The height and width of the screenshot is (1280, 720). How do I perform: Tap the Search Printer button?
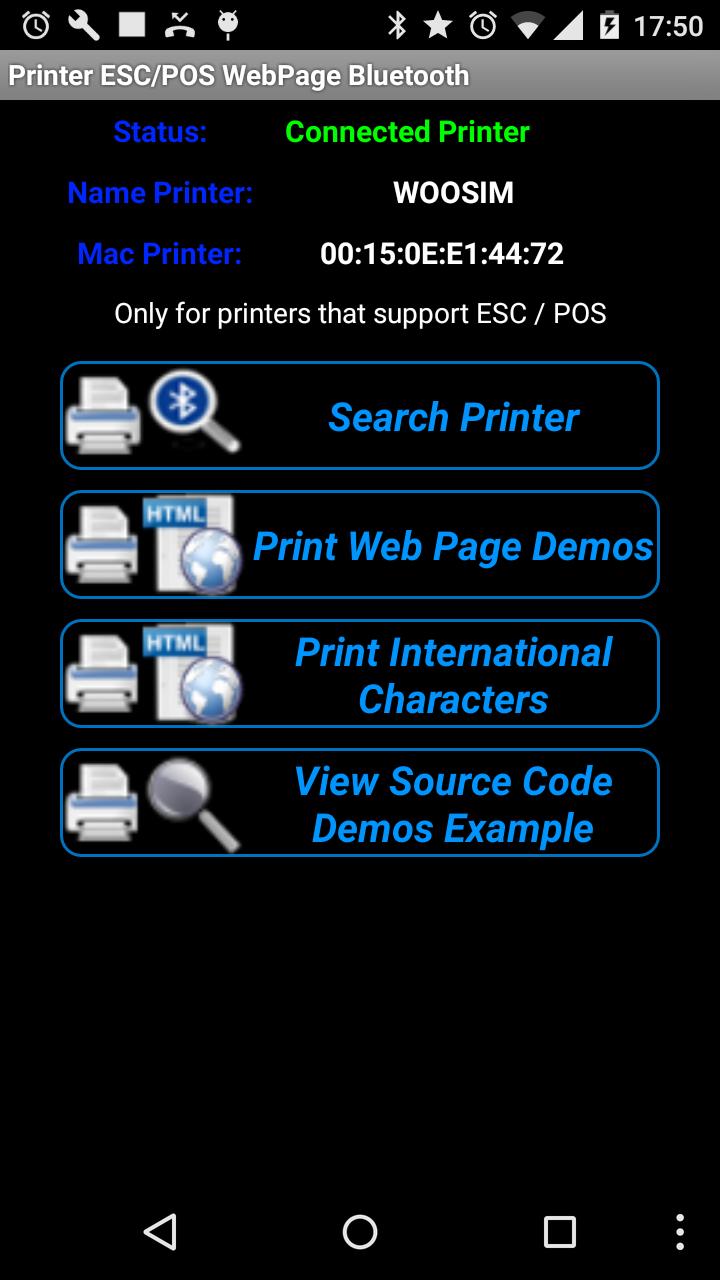coord(360,416)
